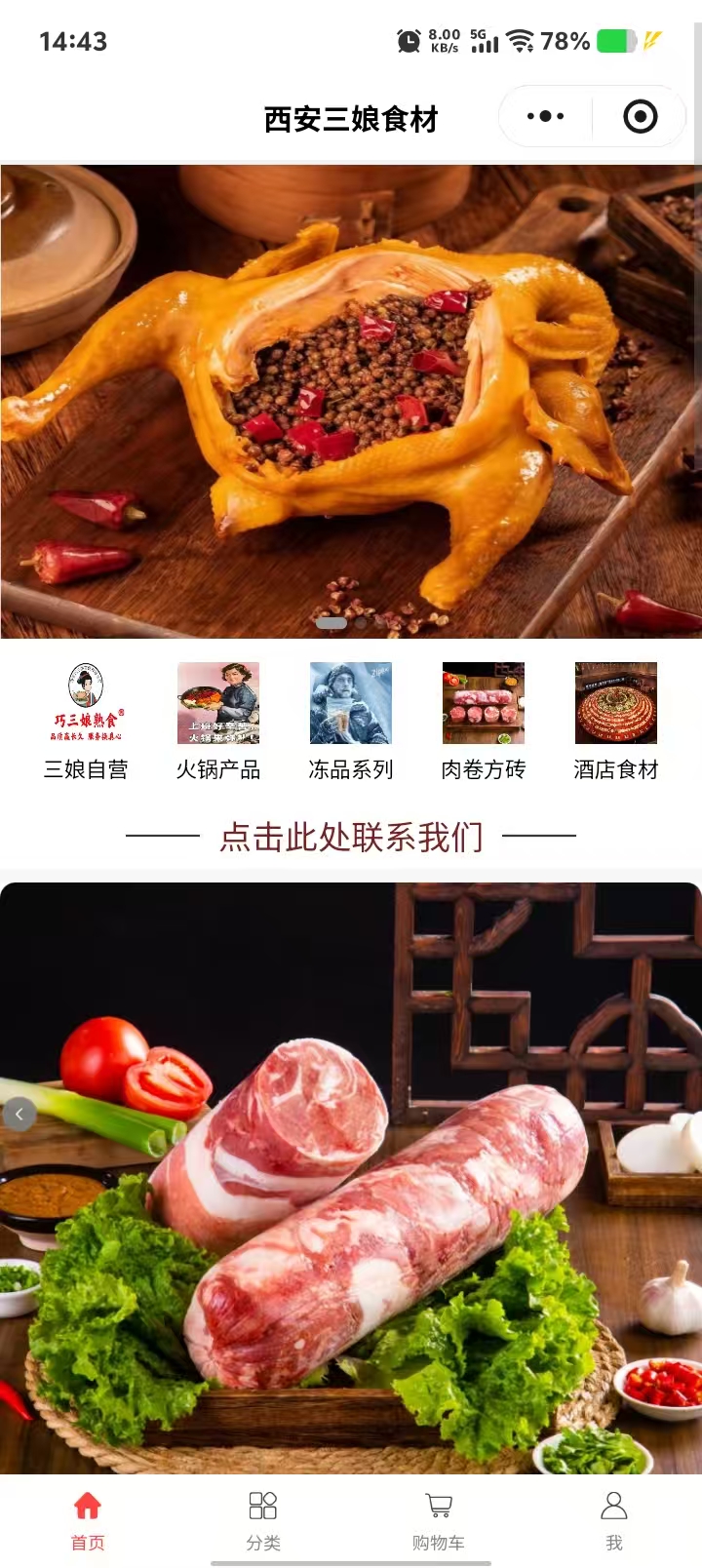702x1568 pixels.
Task: Close the mini program with the circle icon
Action: coord(640,117)
